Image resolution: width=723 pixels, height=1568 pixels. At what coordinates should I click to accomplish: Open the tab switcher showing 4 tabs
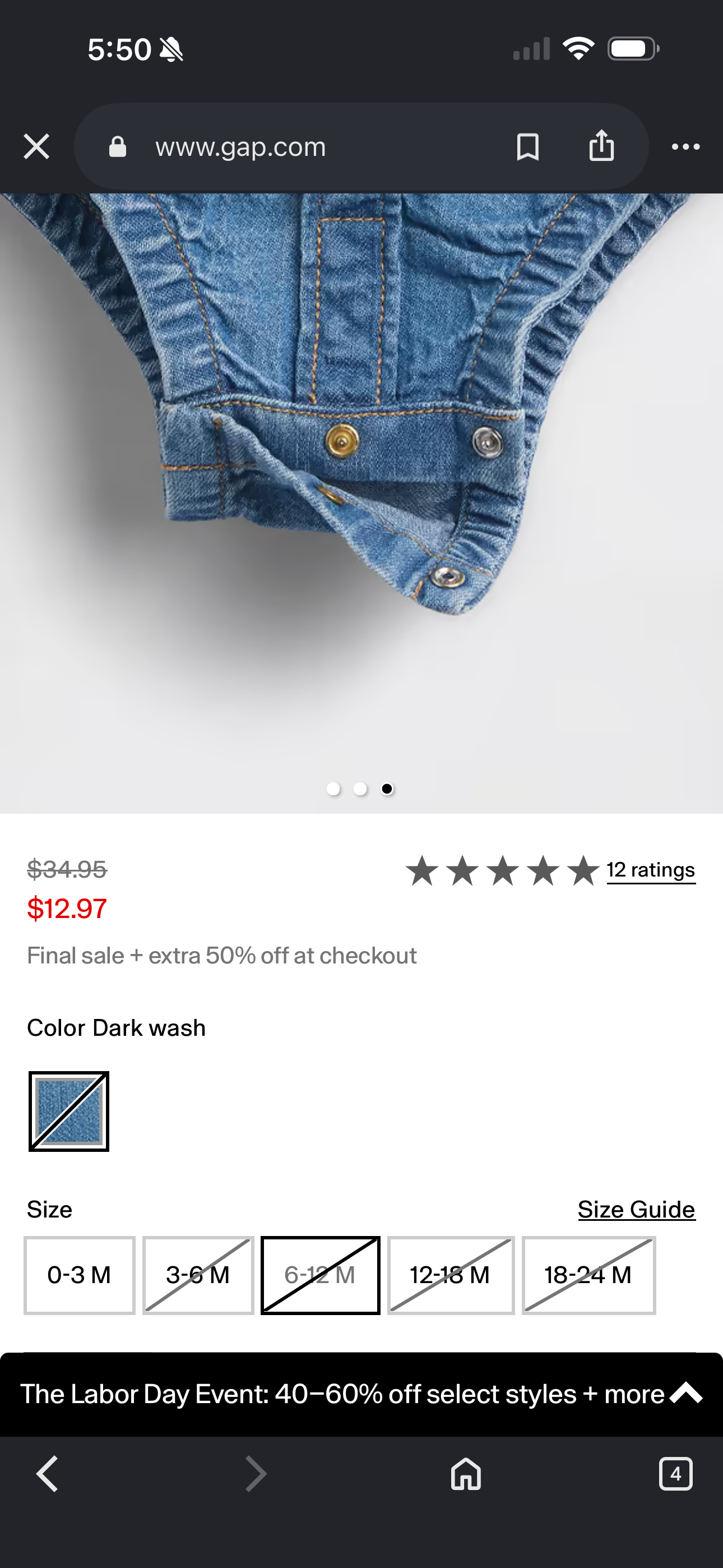coord(675,1474)
